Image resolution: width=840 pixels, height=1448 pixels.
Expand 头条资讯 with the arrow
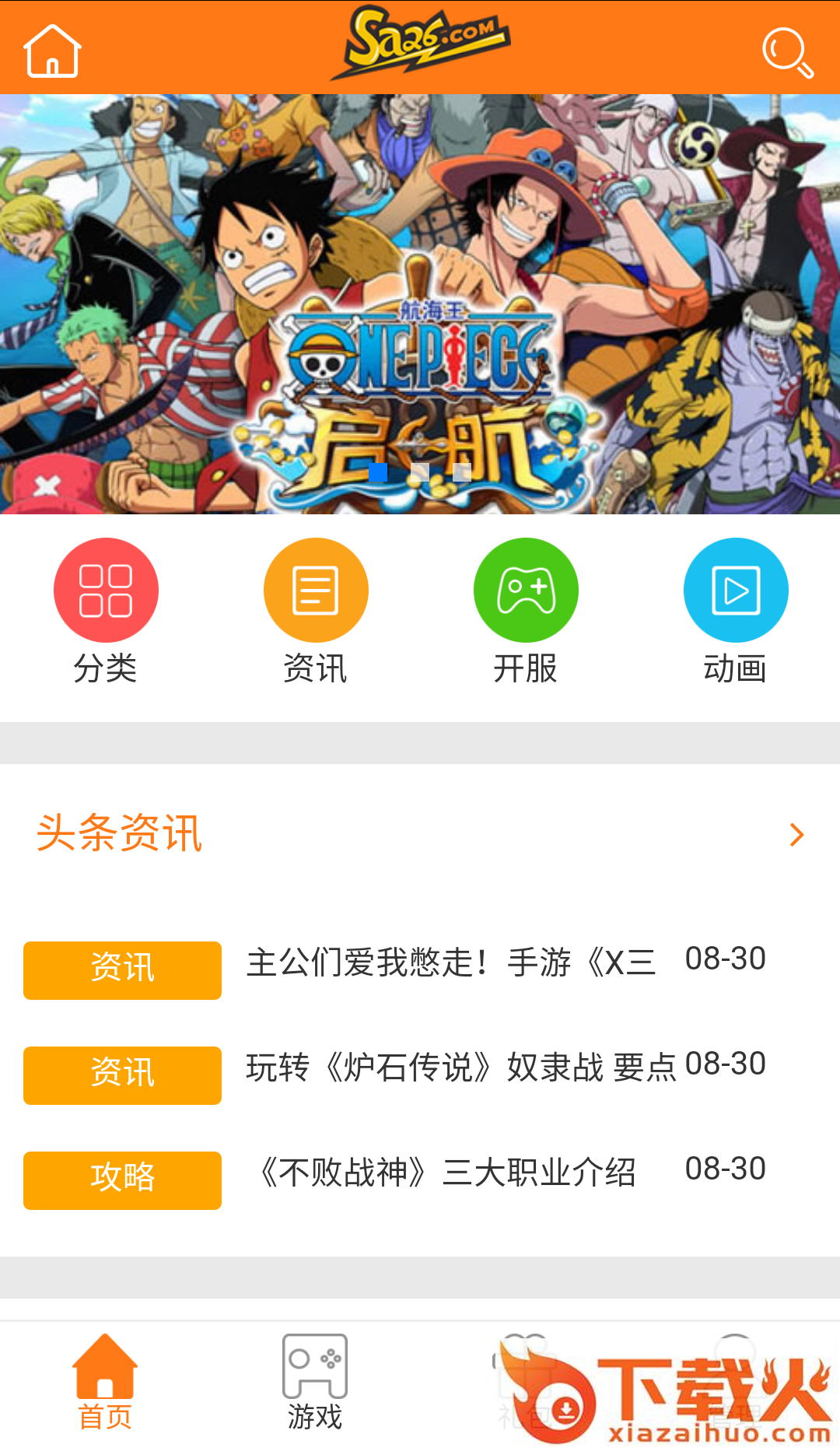point(796,835)
